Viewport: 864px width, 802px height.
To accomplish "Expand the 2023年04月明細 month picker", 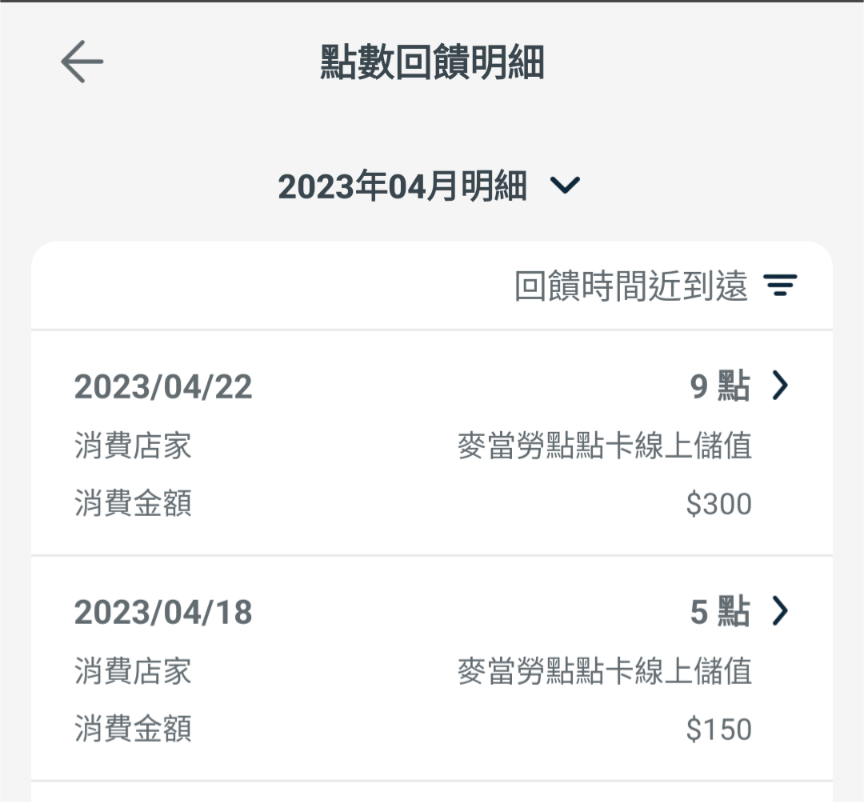I will (430, 186).
